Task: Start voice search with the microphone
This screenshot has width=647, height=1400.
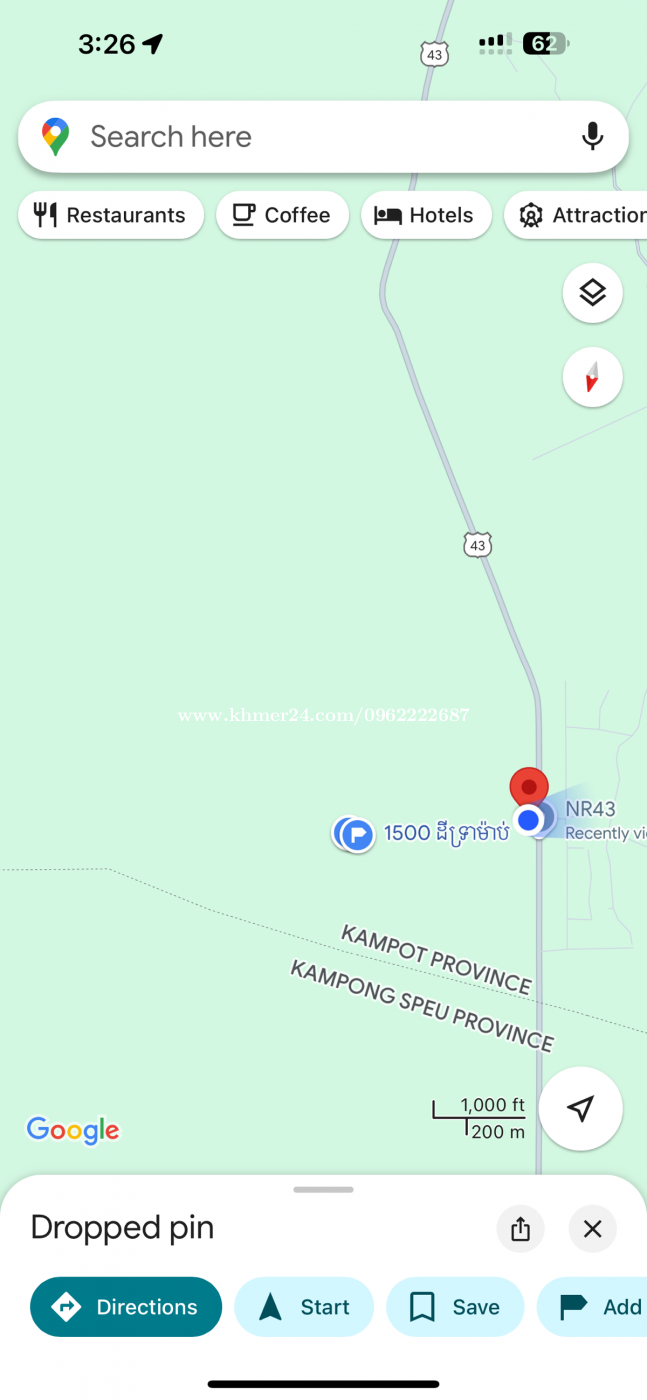Action: [592, 137]
